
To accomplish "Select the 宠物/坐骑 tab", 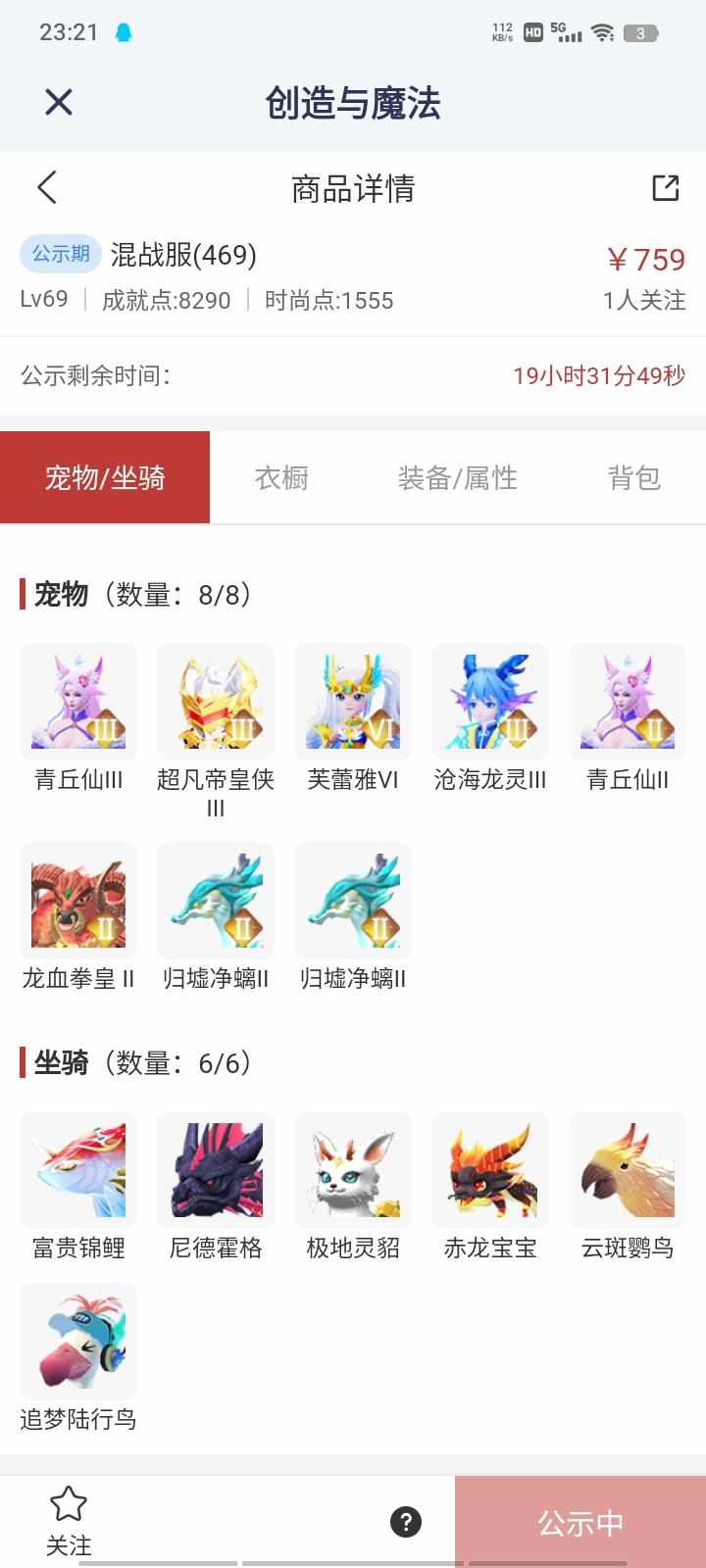I will pyautogui.click(x=105, y=477).
